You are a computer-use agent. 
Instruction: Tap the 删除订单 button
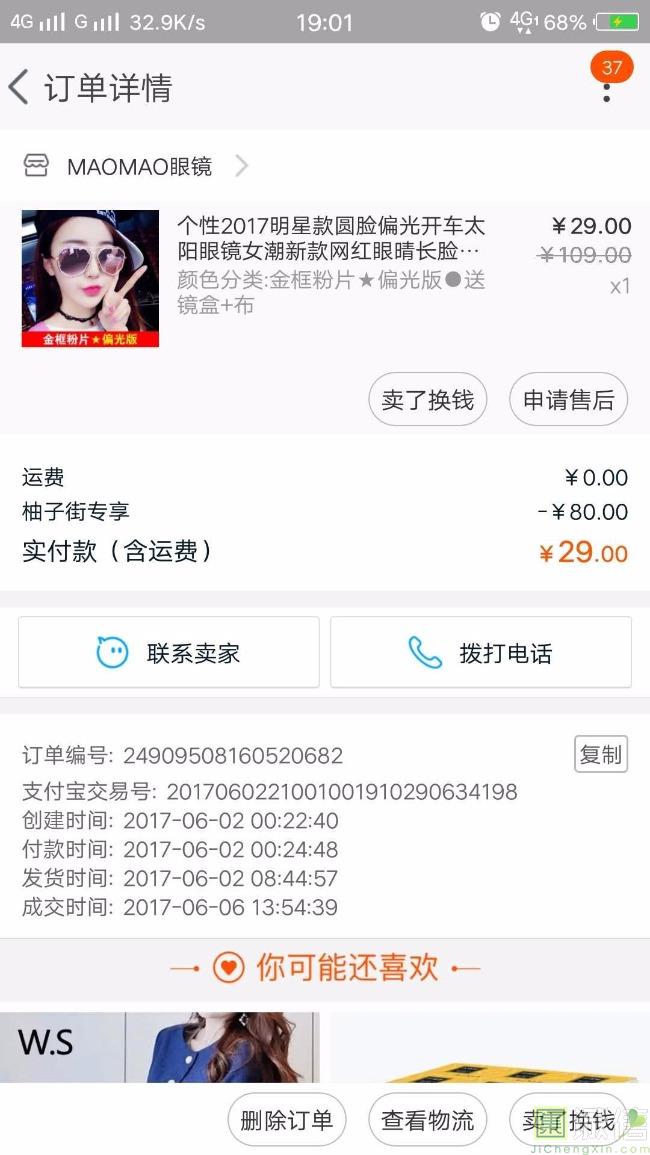coord(286,1120)
